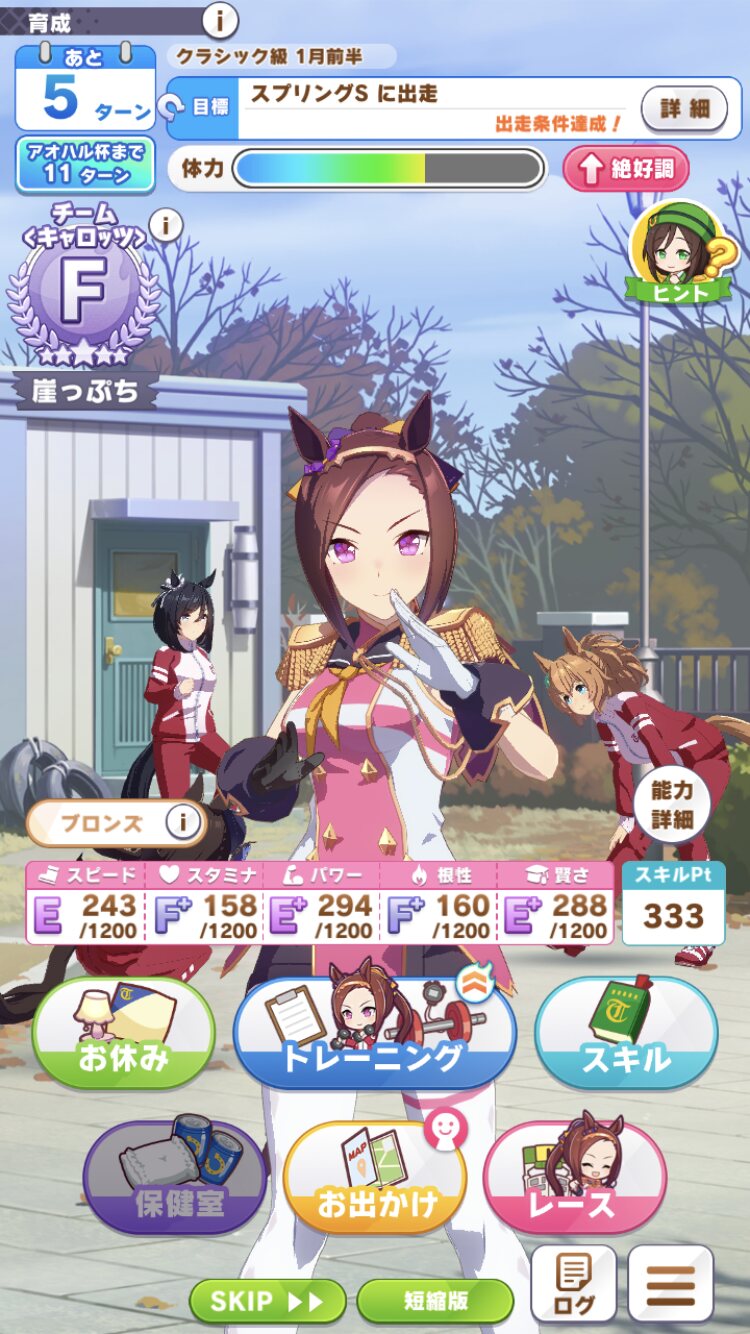Screen dimensions: 750x1334
Task: Open the ログ log
Action: [573, 1284]
